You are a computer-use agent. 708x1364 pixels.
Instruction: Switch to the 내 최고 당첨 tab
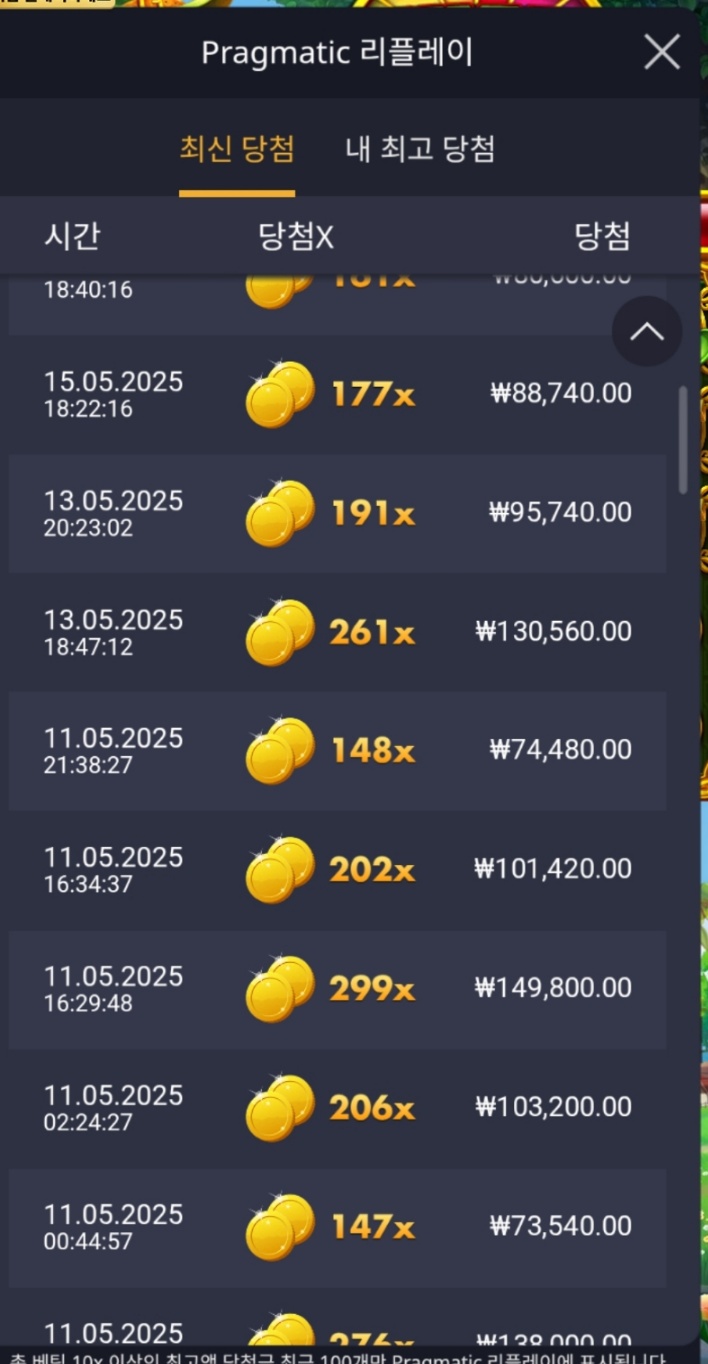(420, 150)
